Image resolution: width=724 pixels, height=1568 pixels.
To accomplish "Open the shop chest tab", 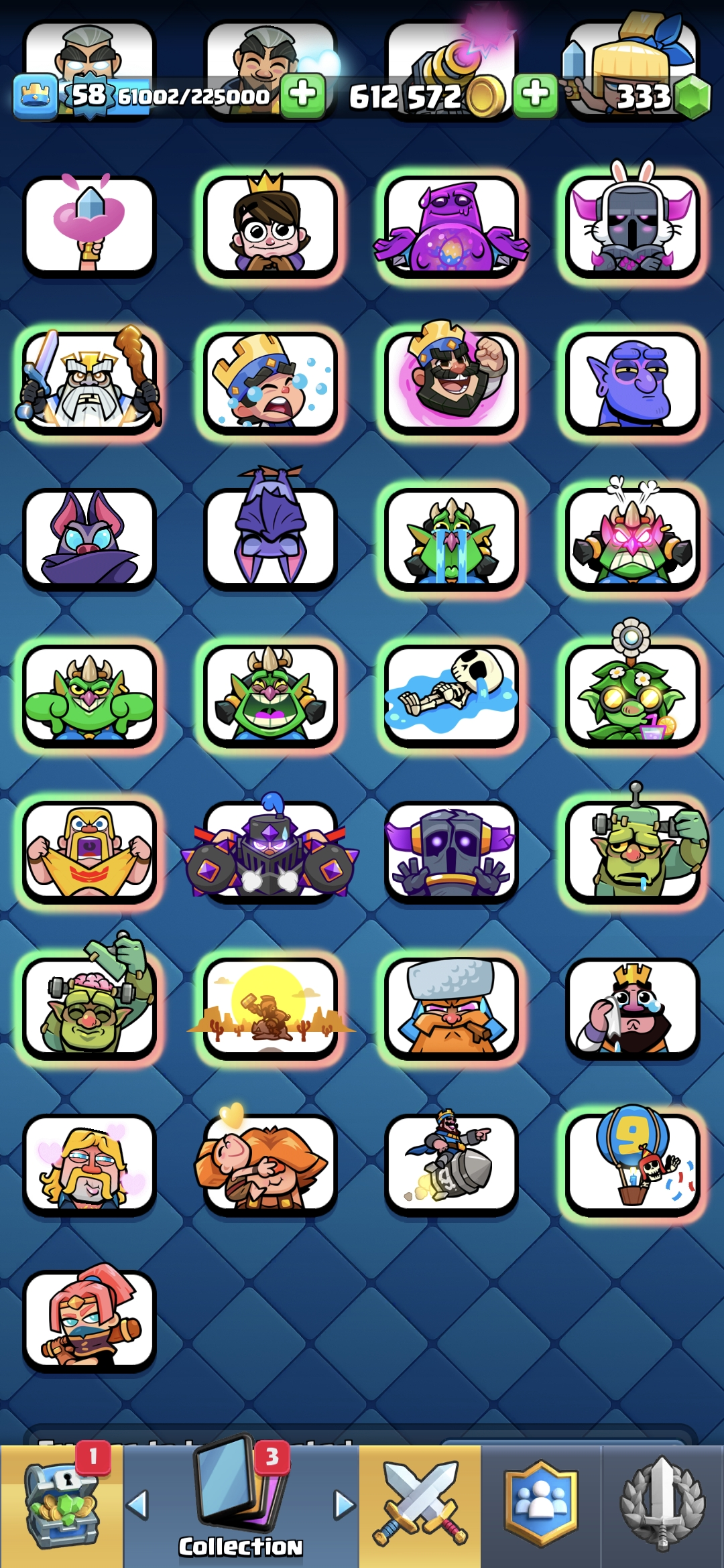I will coord(62,1505).
